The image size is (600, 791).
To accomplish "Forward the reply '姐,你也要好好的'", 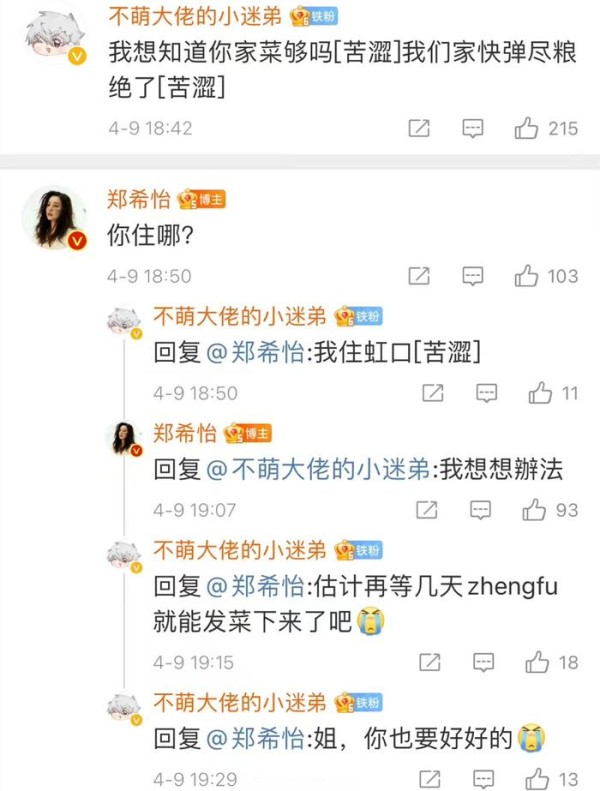I will 430,778.
